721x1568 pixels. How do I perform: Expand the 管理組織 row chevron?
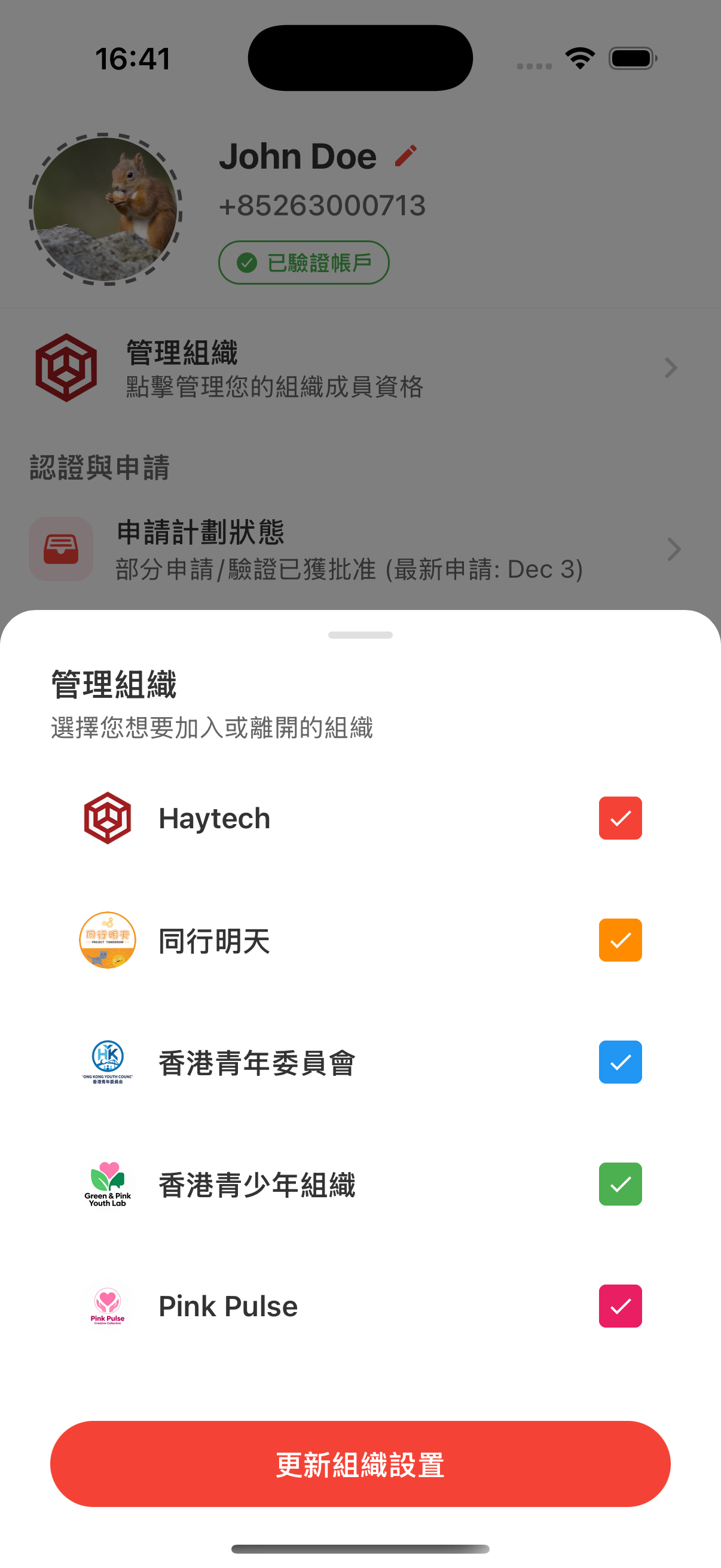(x=670, y=367)
